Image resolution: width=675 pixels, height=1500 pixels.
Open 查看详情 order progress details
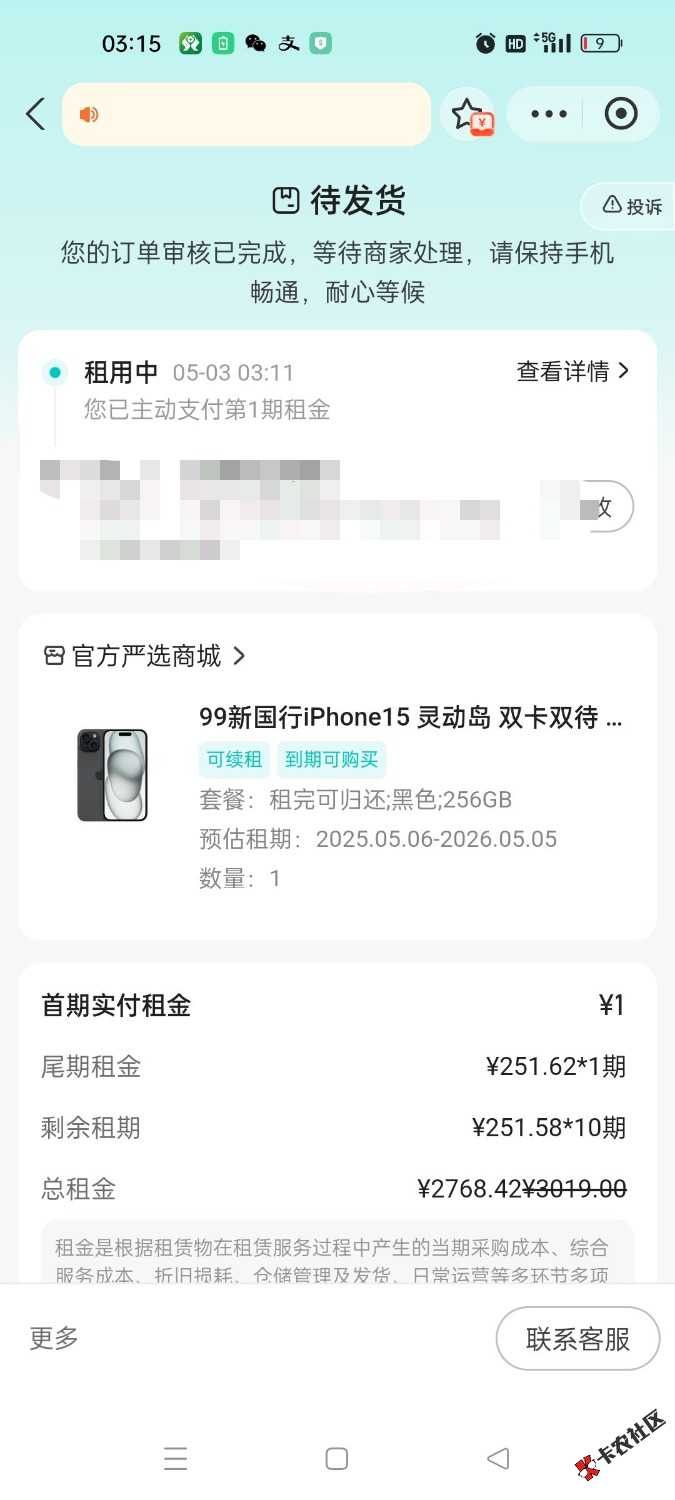[573, 372]
